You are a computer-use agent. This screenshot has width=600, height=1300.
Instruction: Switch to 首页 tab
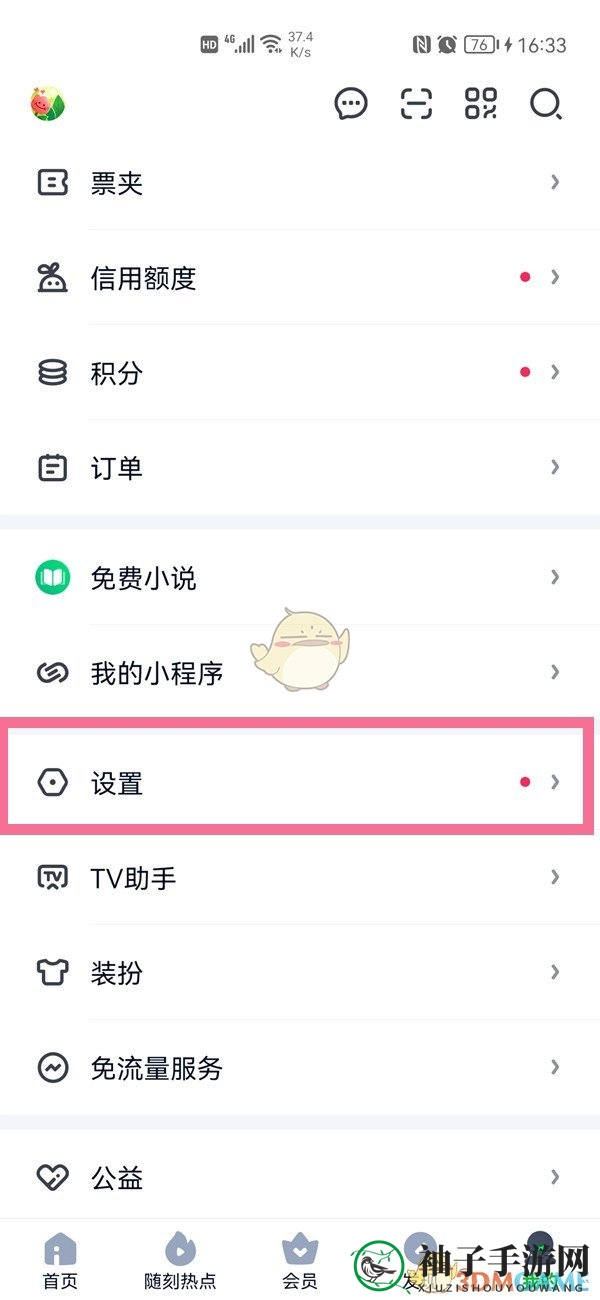pos(60,1260)
